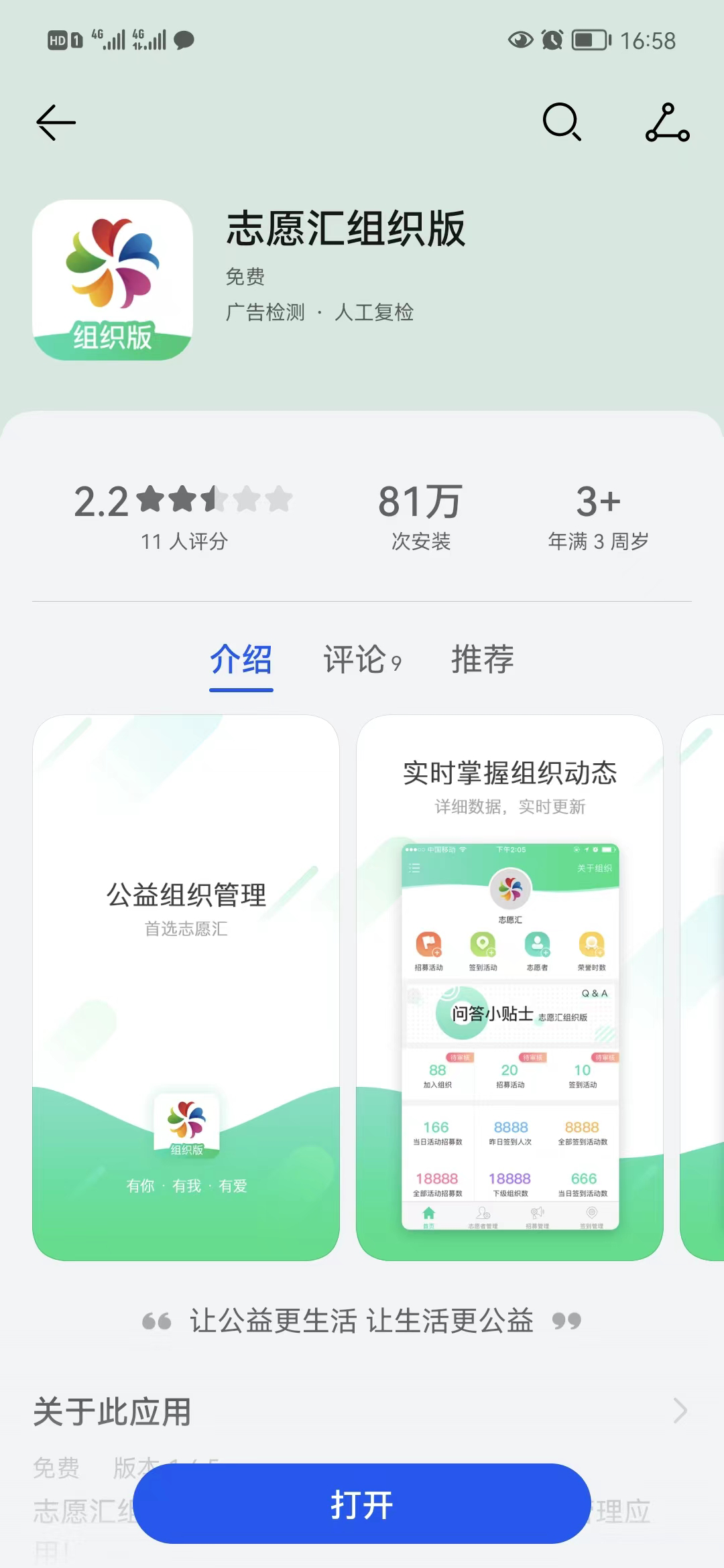Go back using the arrow icon
Screen dimensions: 724x1568
point(56,123)
